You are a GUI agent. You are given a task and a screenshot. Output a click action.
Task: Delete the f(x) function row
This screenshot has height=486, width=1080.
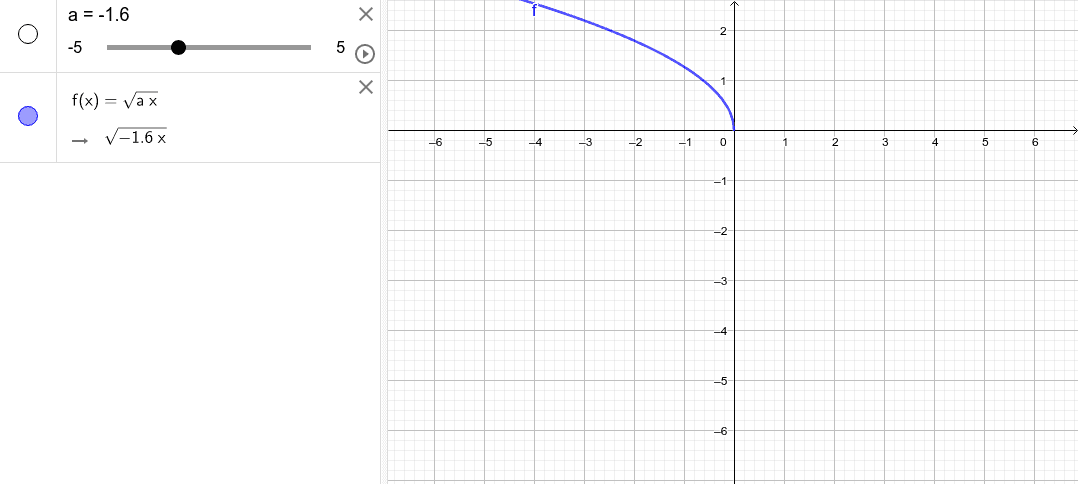[x=366, y=87]
